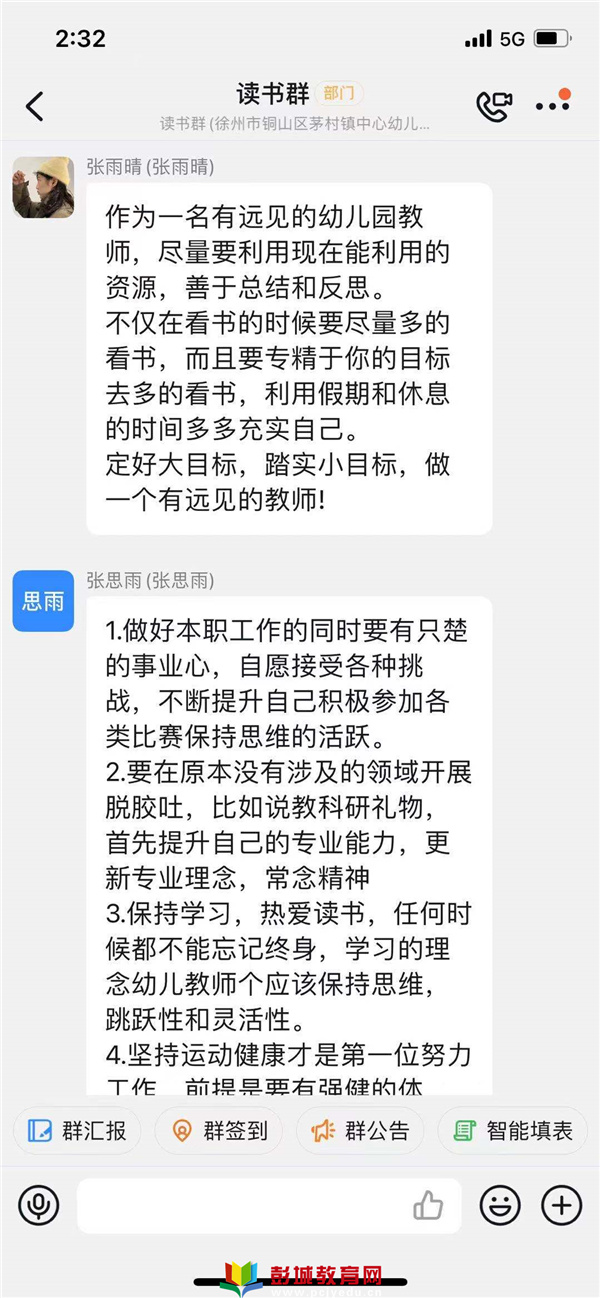Switch to voice input microphone
This screenshot has height=1298, width=600.
pyautogui.click(x=38, y=1205)
